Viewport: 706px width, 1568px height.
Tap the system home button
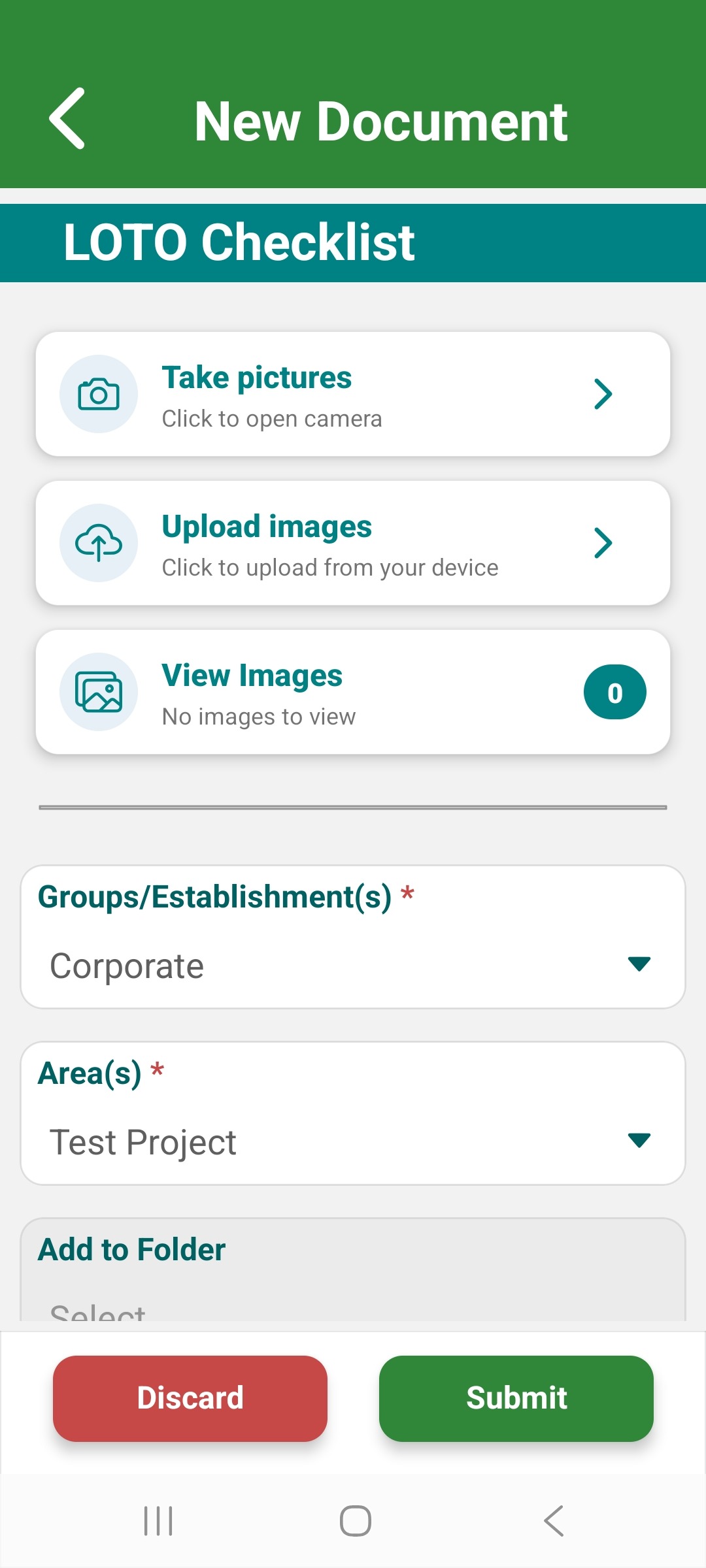(356, 1521)
